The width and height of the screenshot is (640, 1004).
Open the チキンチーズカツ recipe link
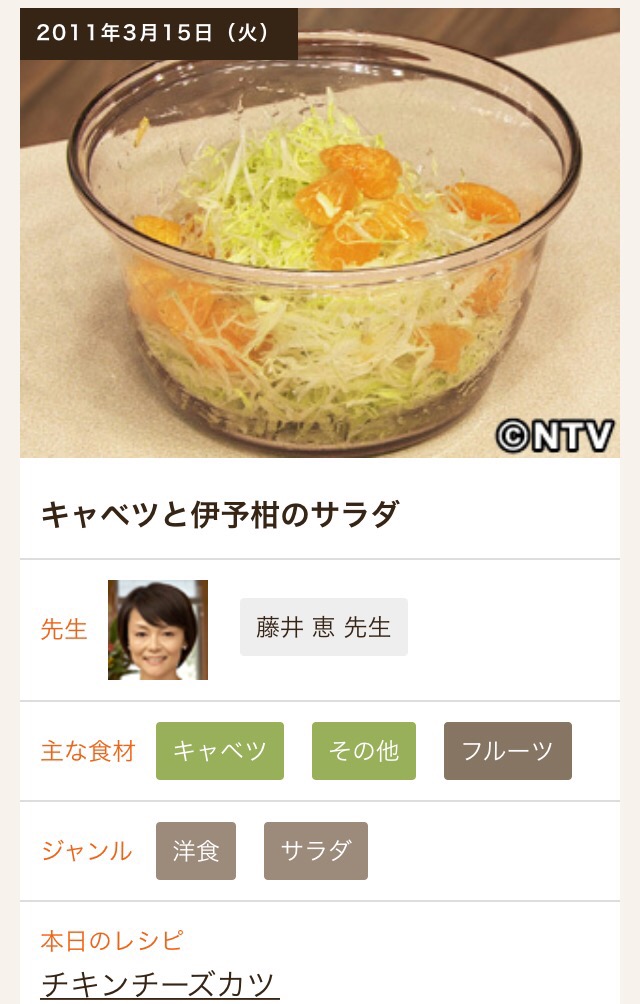(x=158, y=984)
